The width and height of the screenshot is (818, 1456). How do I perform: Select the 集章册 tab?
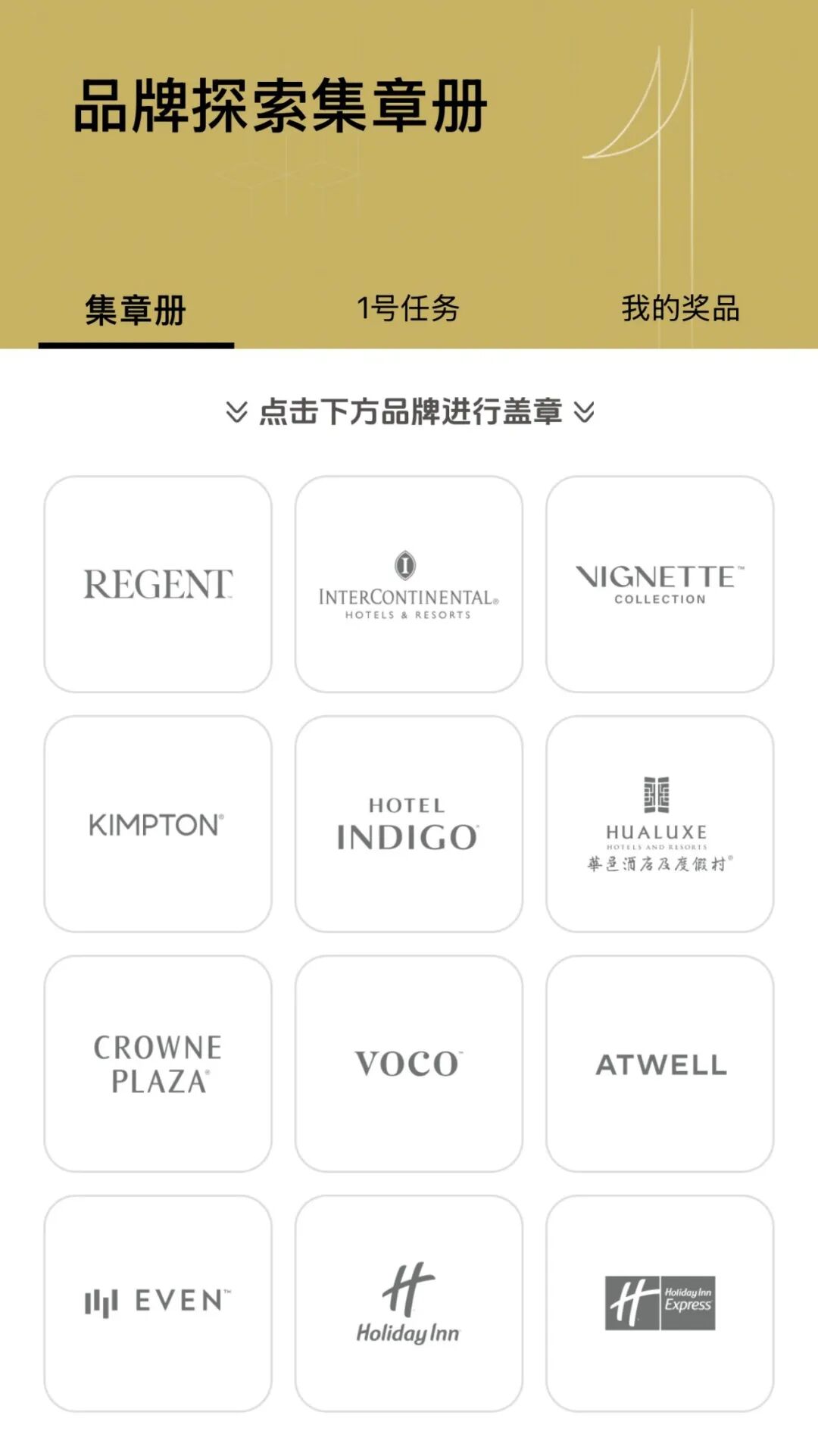pyautogui.click(x=136, y=311)
